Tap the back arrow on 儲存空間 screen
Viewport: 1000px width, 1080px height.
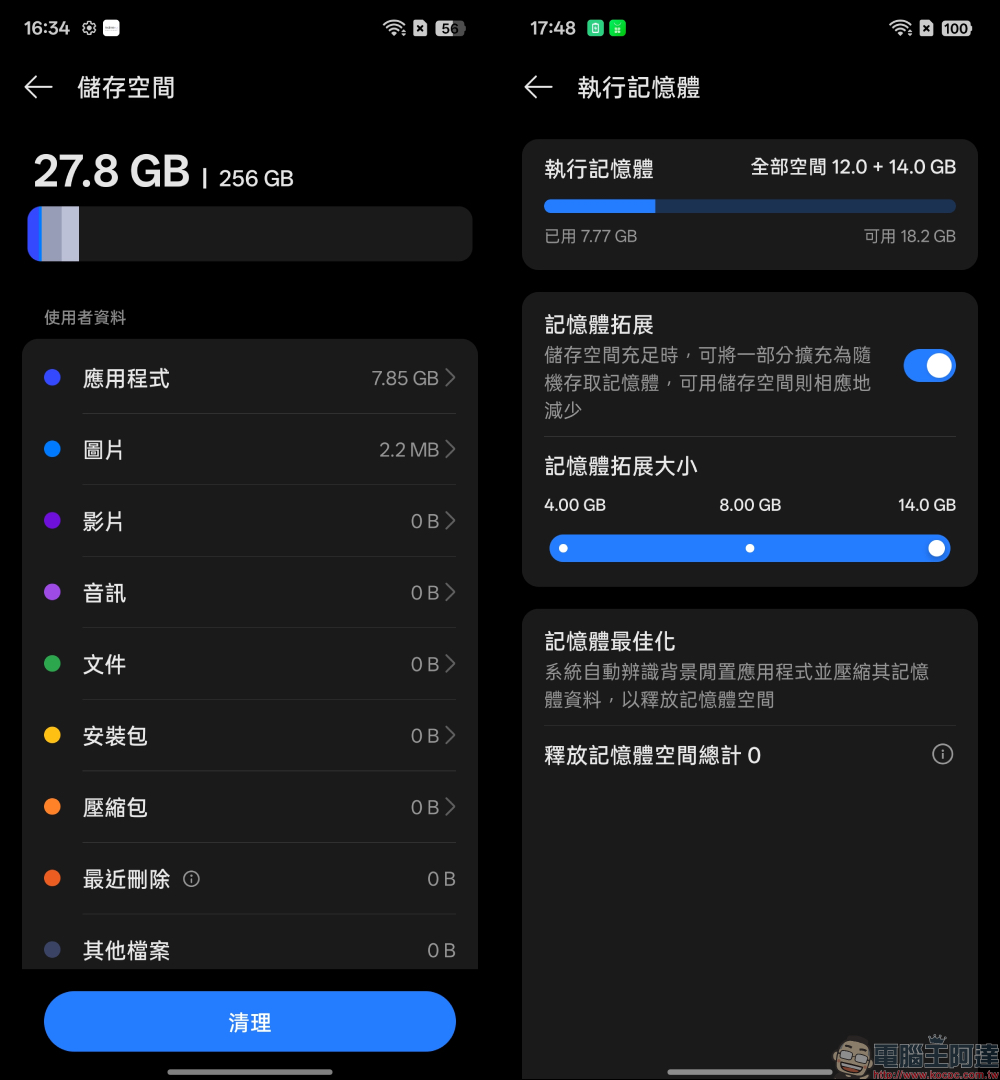[x=38, y=88]
